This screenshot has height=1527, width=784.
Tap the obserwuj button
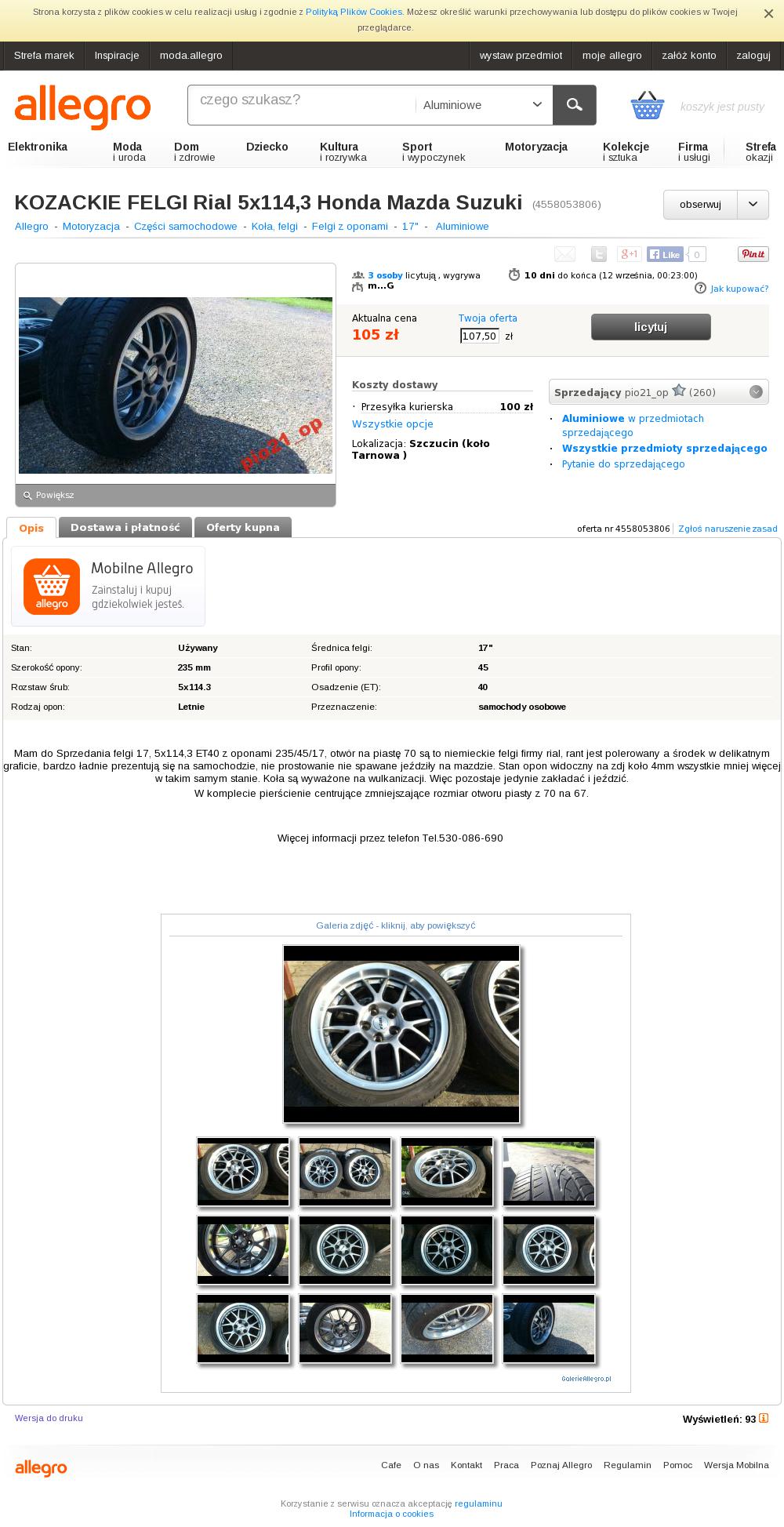pyautogui.click(x=700, y=205)
